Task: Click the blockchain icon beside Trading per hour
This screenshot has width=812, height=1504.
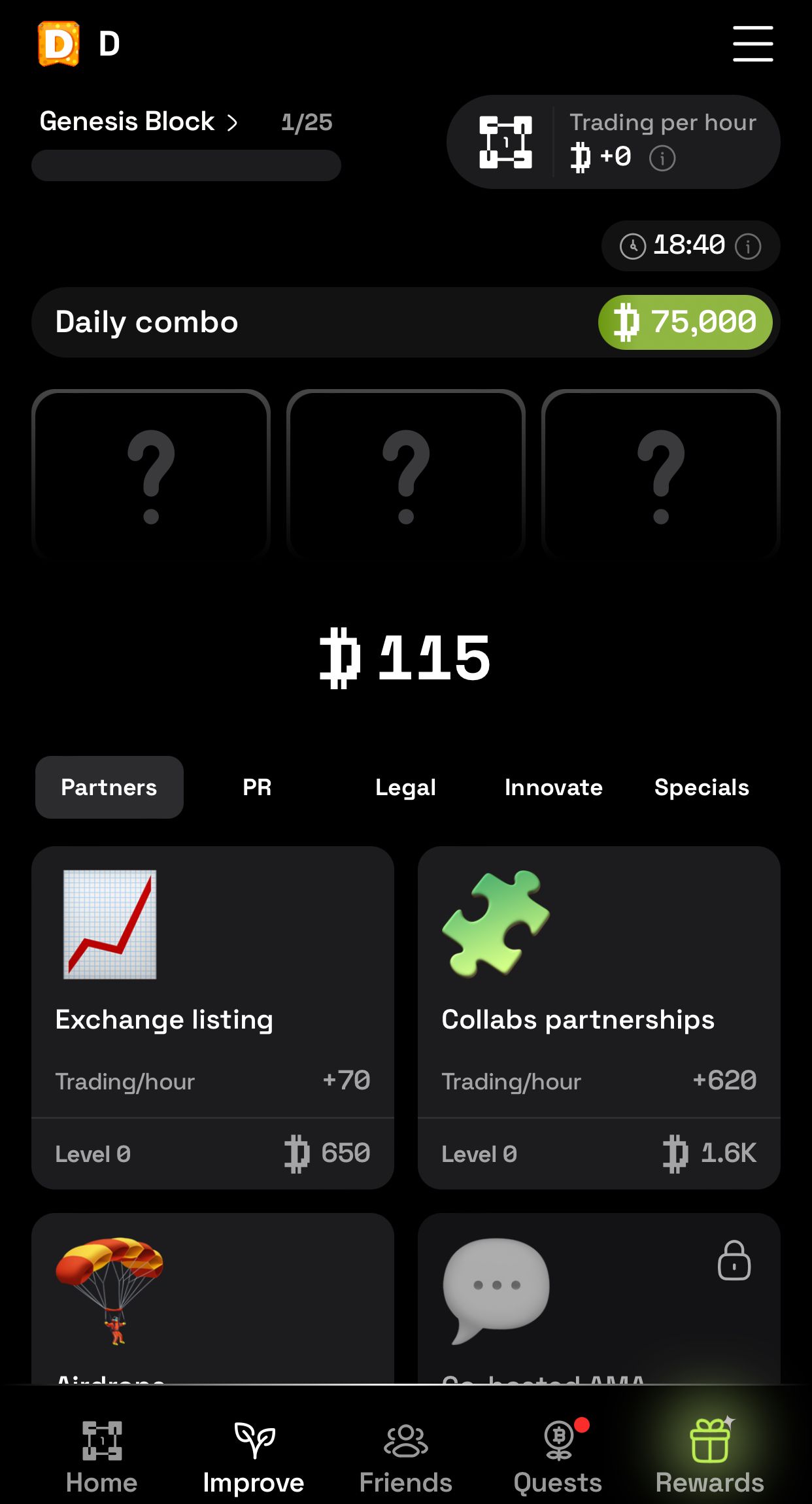Action: click(x=505, y=141)
